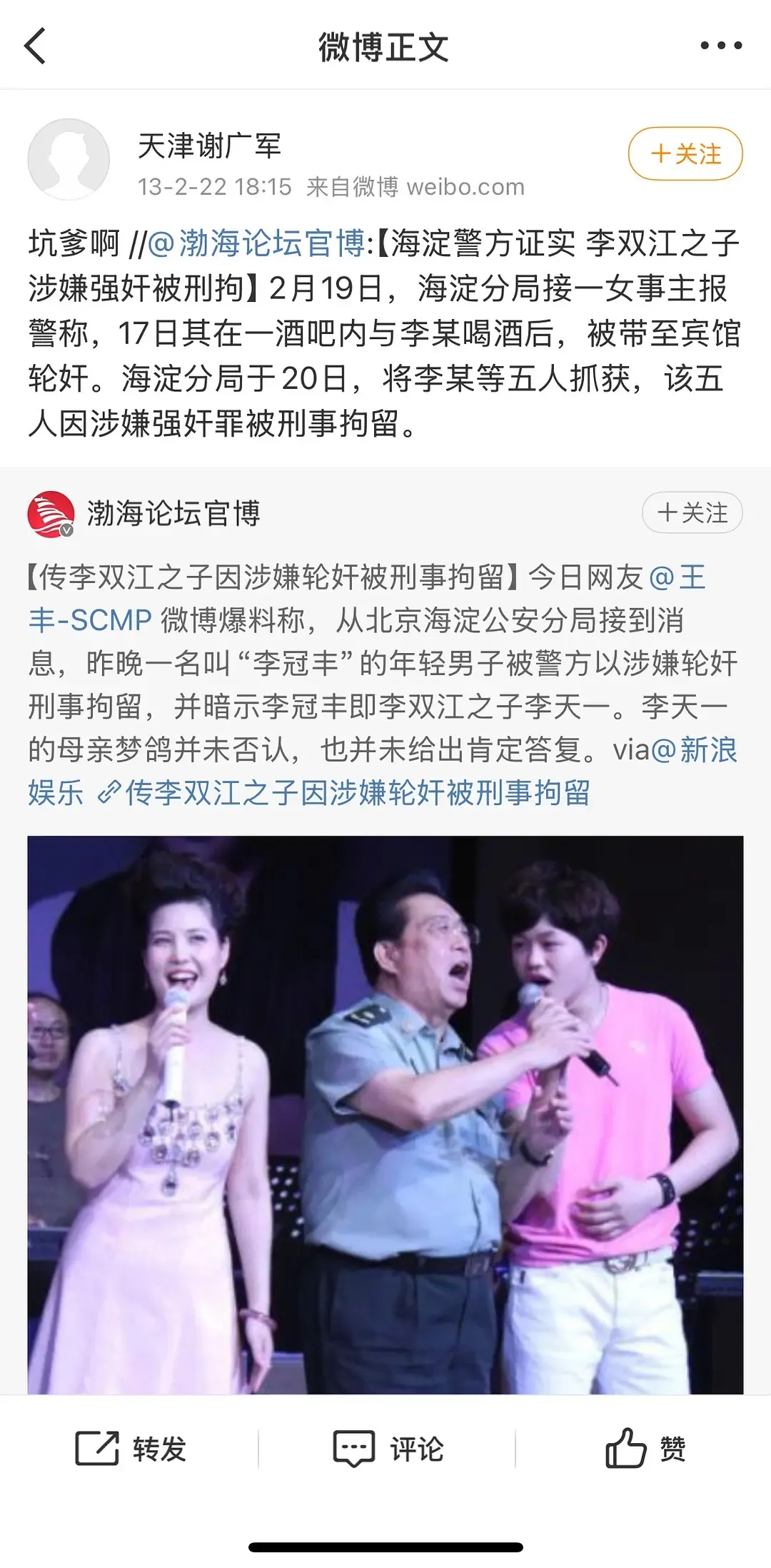Open the three-dot overflow menu
Viewport: 771px width, 1568px height.
coord(721,46)
